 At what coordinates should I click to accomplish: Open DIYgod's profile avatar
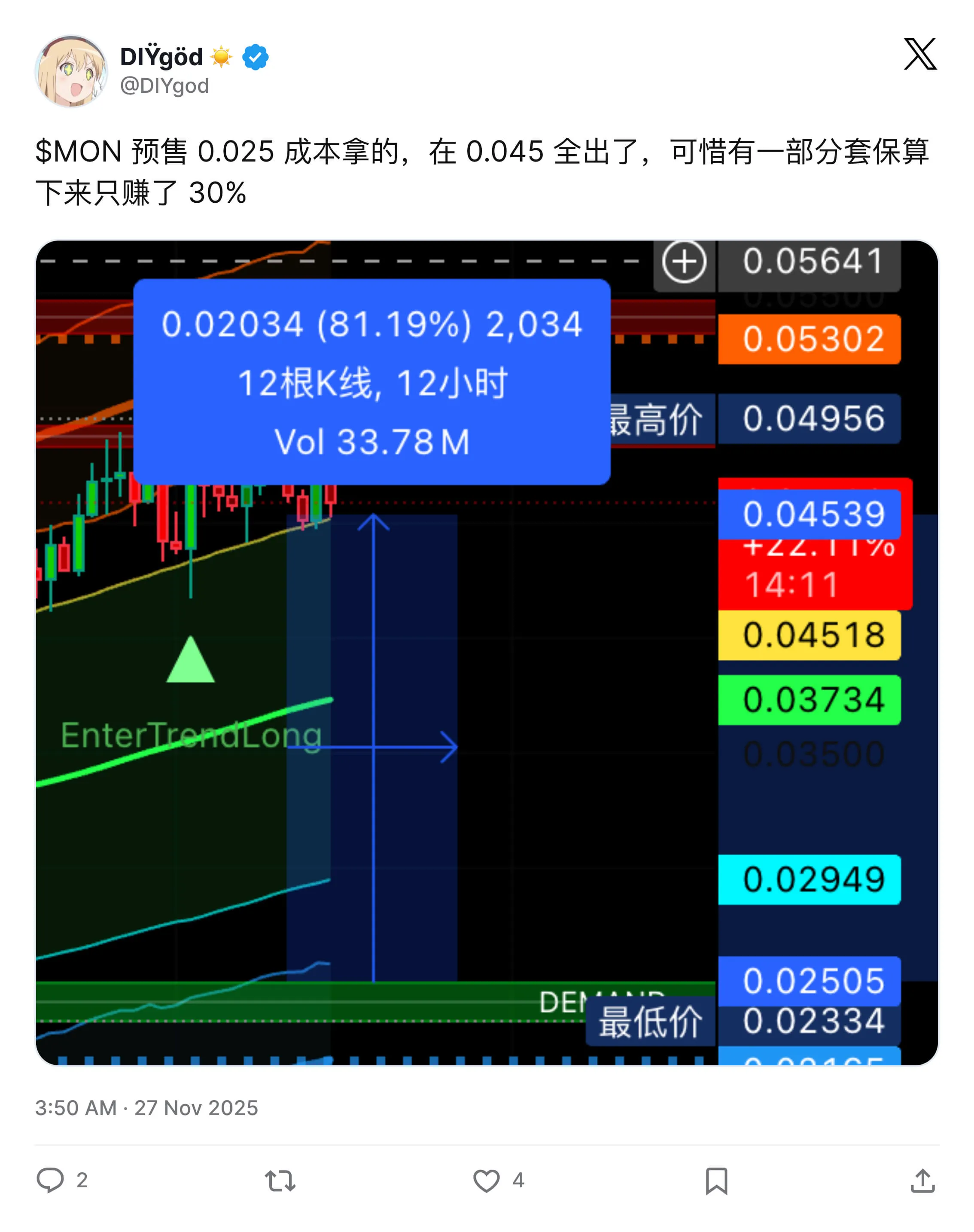[71, 71]
